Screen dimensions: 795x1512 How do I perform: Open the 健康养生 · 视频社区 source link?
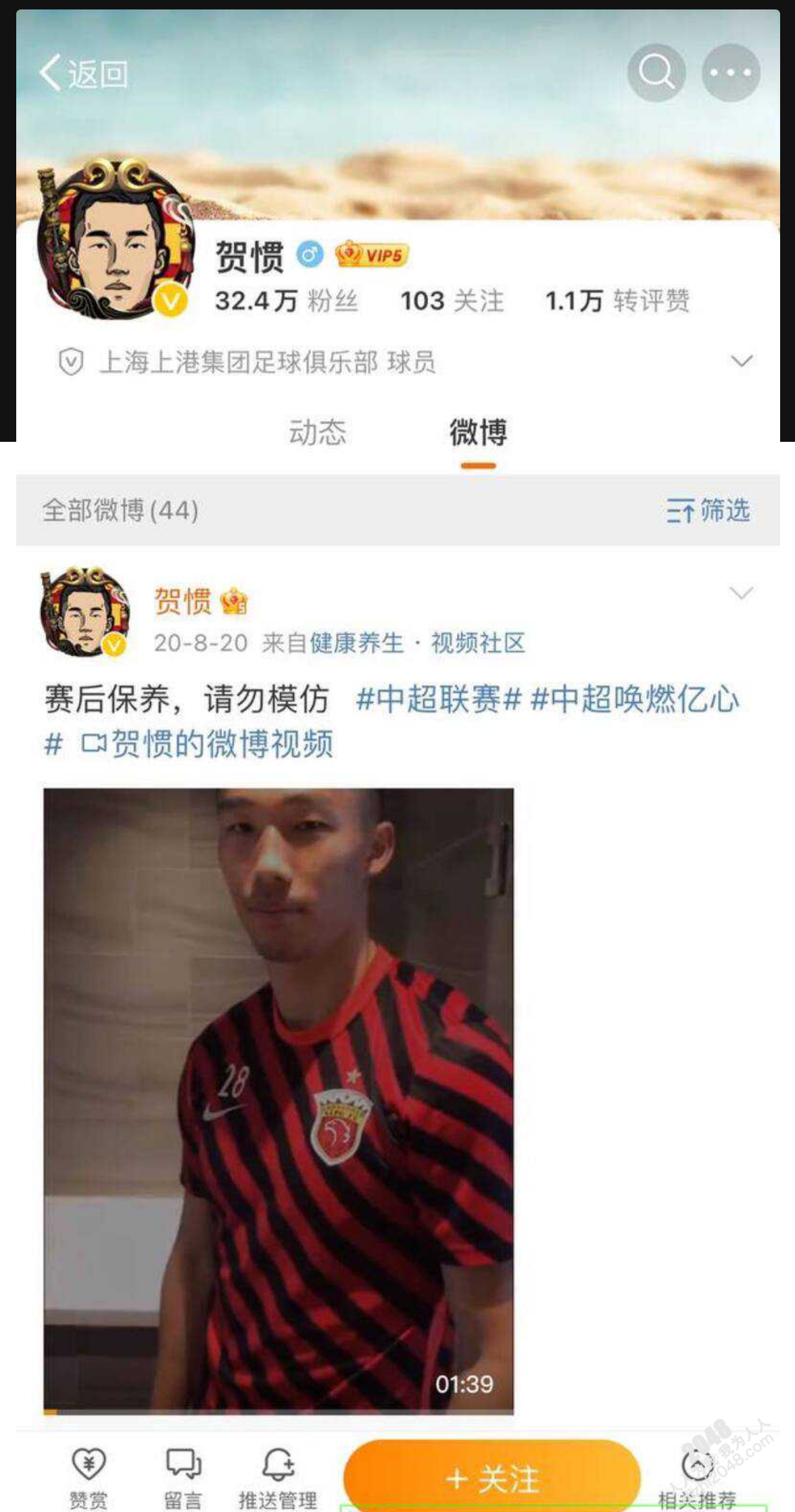(417, 642)
